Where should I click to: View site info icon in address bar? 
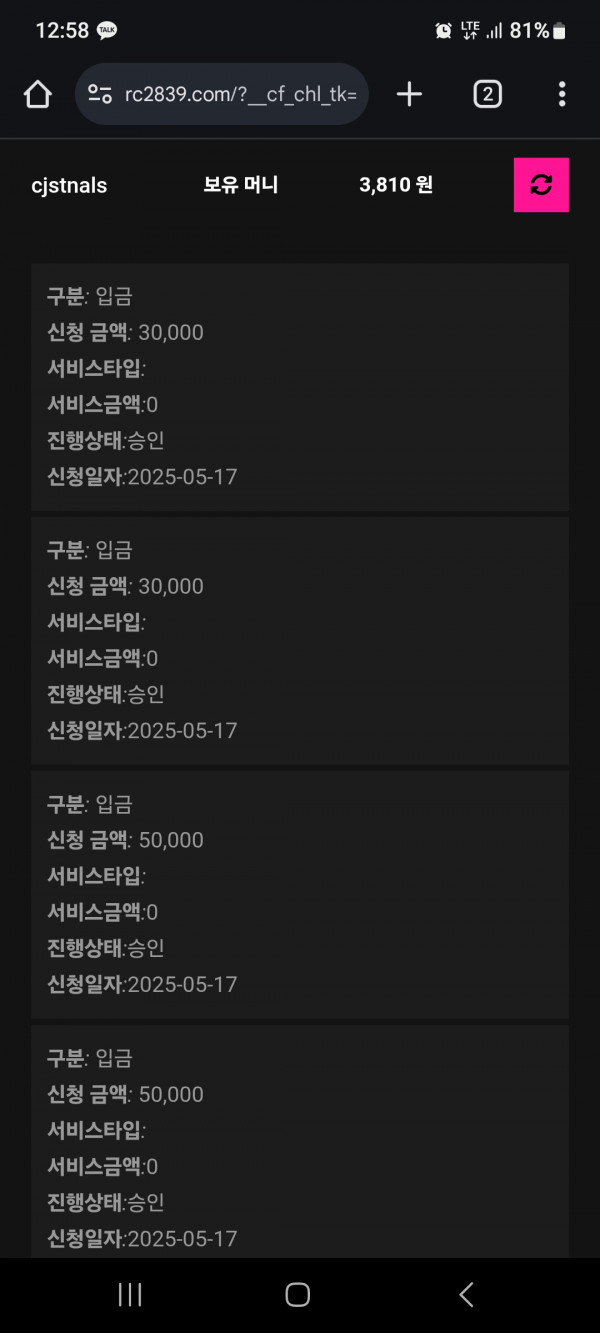click(100, 95)
